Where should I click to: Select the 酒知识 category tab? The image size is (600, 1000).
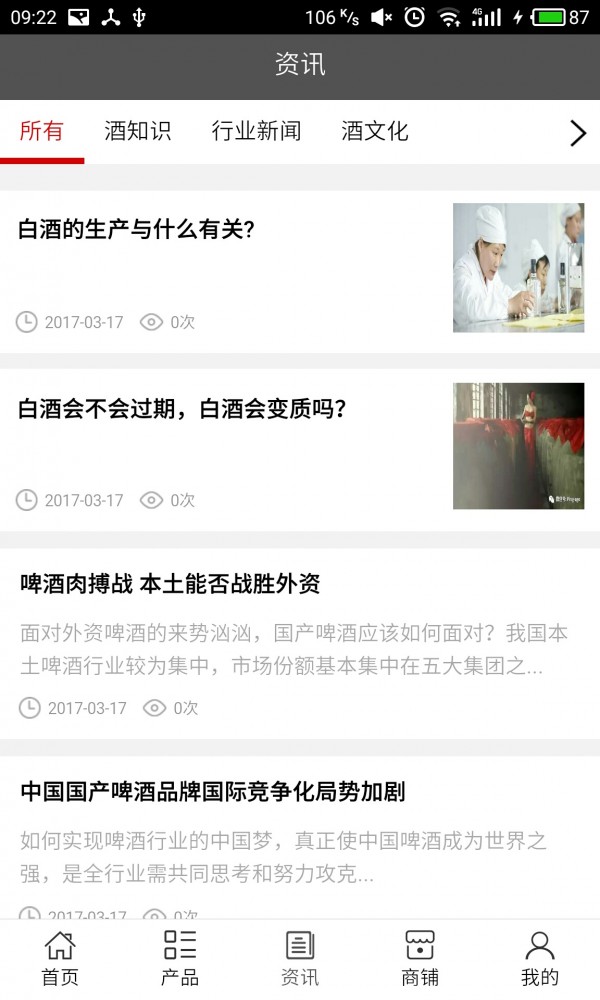137,131
